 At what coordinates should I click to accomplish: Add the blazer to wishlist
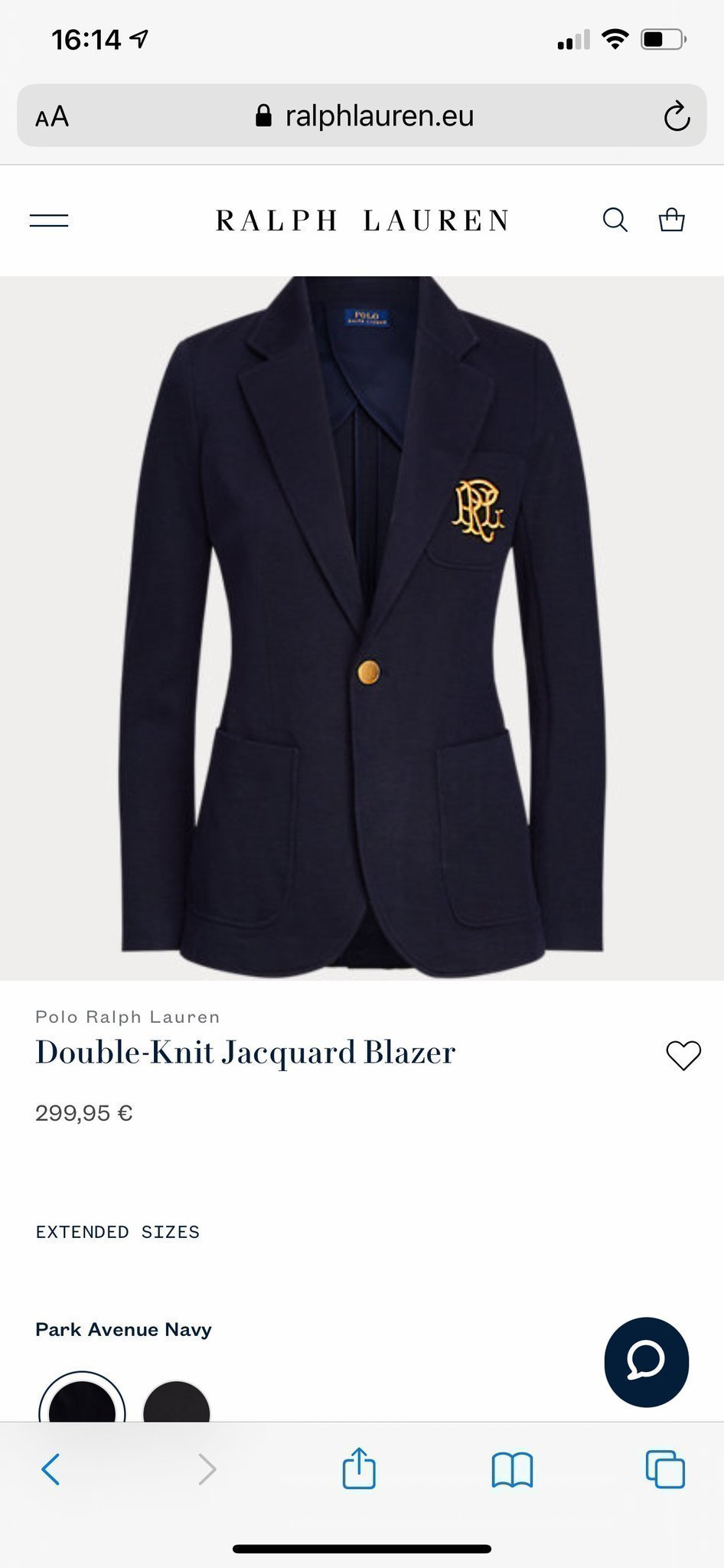(x=683, y=1056)
